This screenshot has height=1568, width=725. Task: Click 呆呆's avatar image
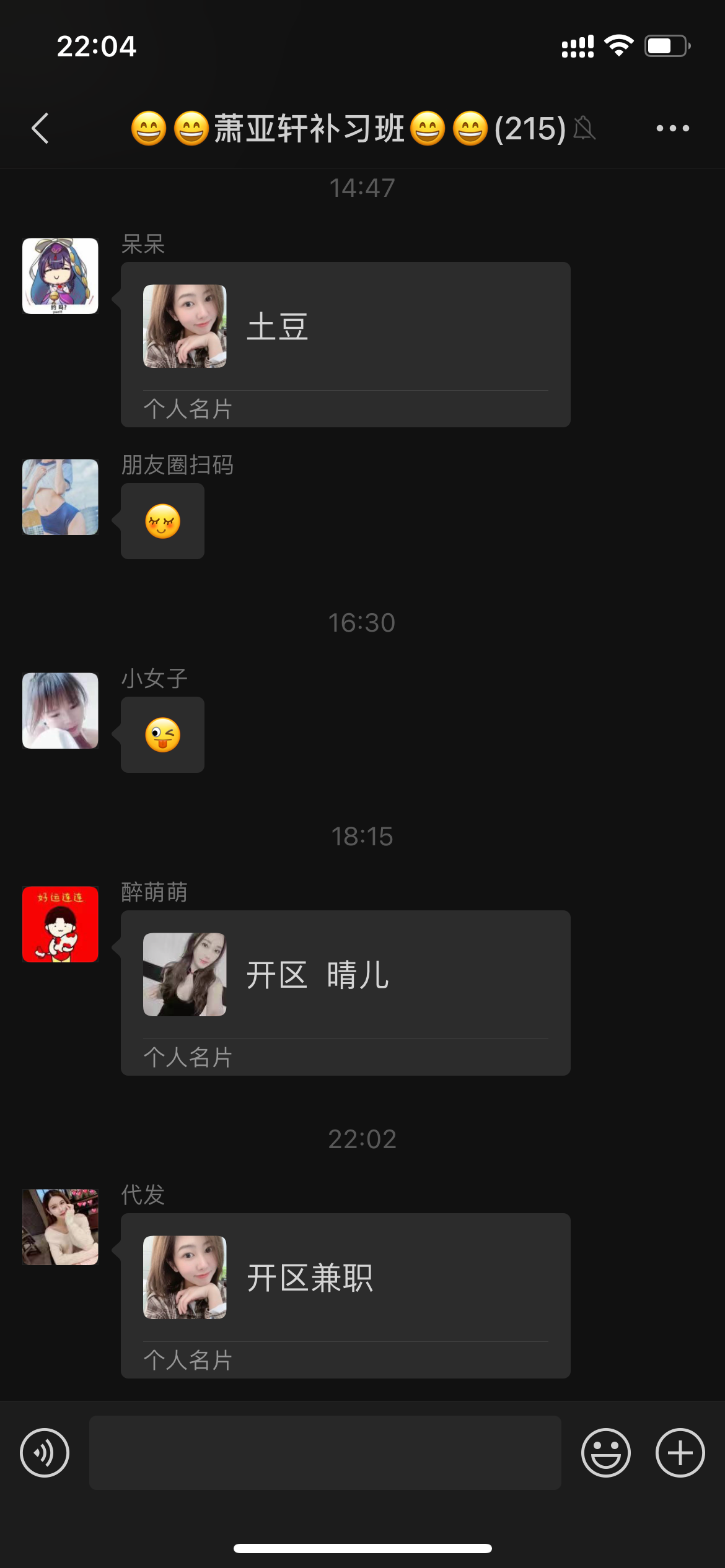pos(59,276)
